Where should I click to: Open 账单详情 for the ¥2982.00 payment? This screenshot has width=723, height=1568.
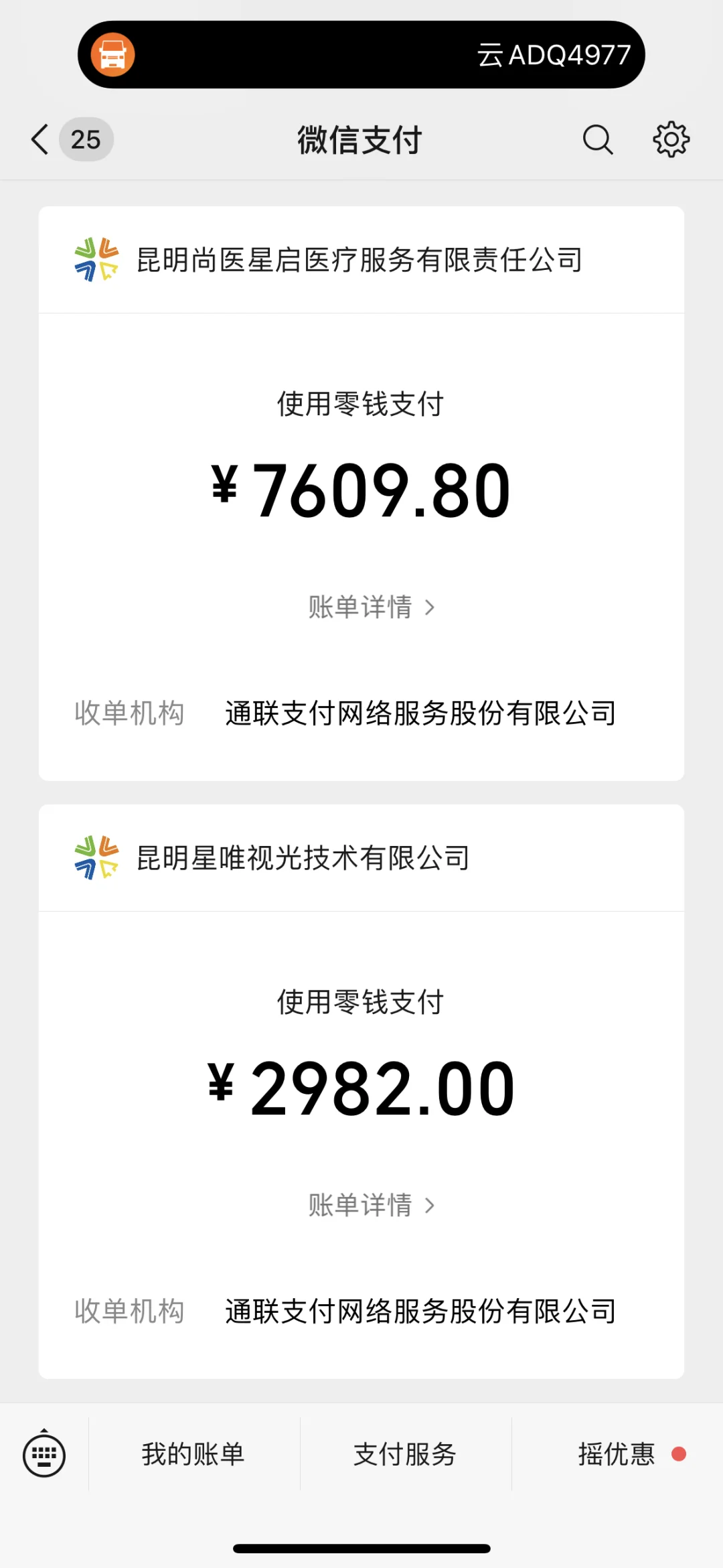coord(372,1206)
